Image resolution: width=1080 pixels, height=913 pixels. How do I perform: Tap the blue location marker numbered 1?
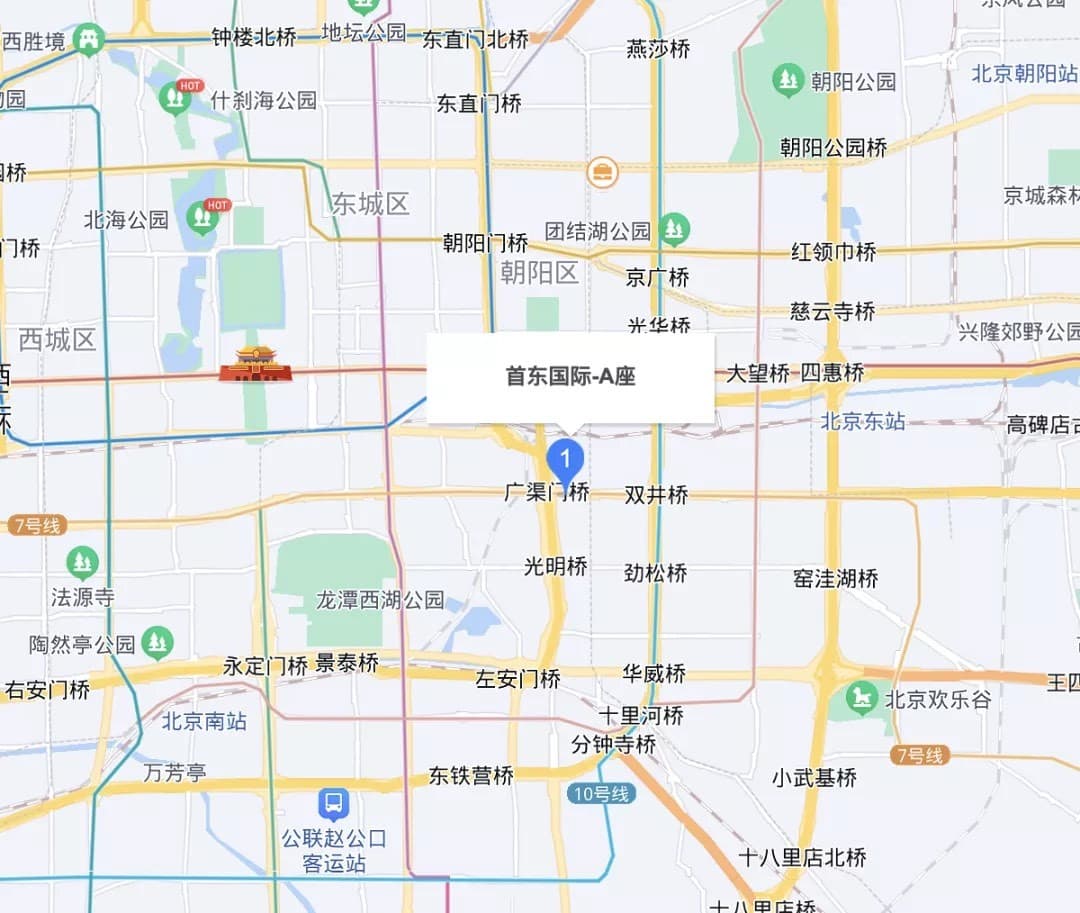[566, 462]
